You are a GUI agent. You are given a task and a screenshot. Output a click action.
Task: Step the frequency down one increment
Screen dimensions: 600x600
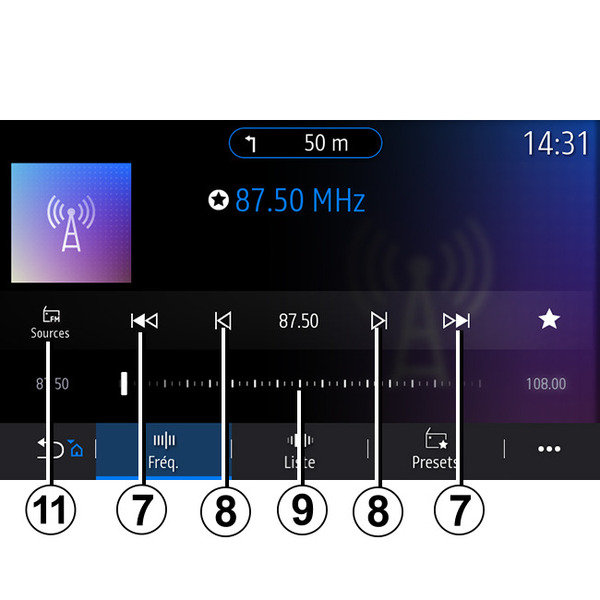224,321
